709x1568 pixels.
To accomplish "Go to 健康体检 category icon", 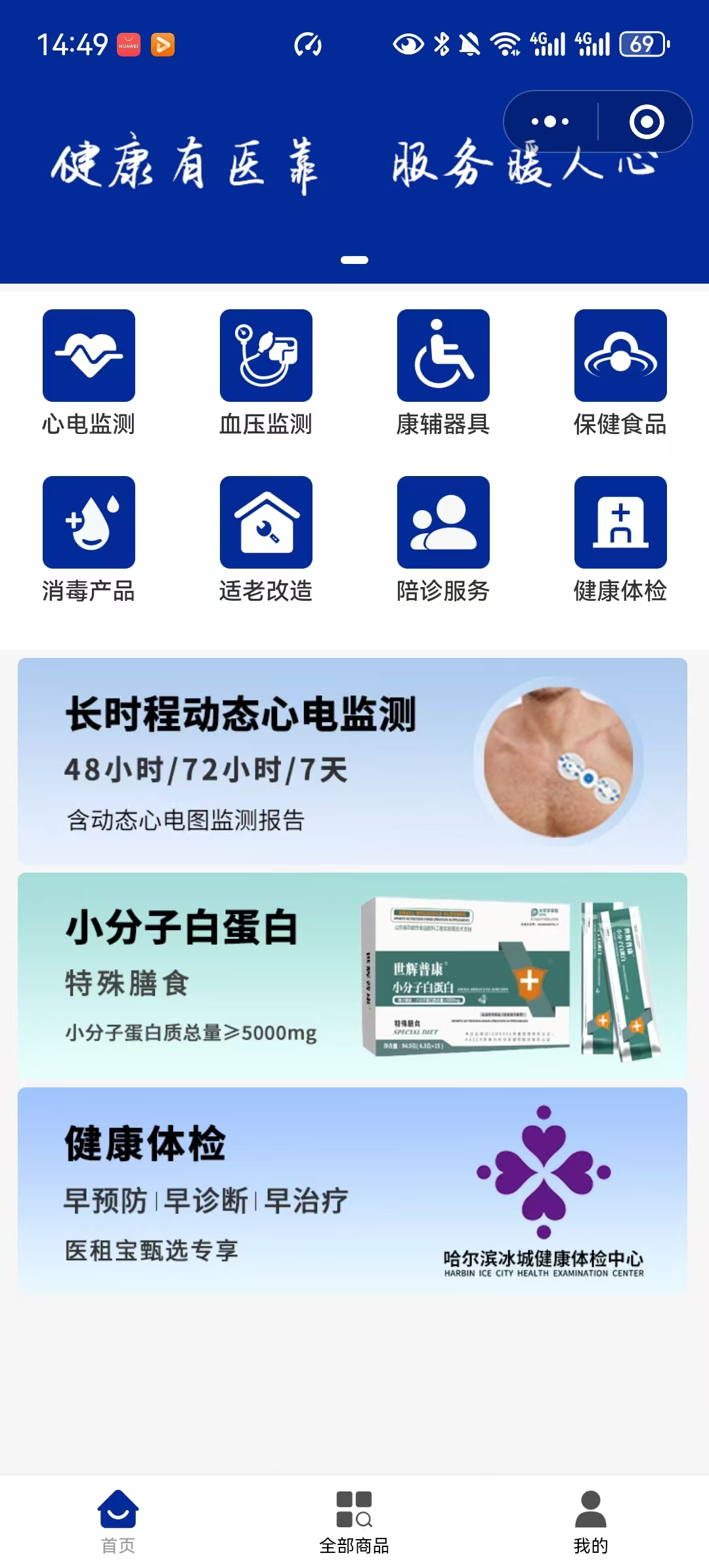I will [x=620, y=523].
